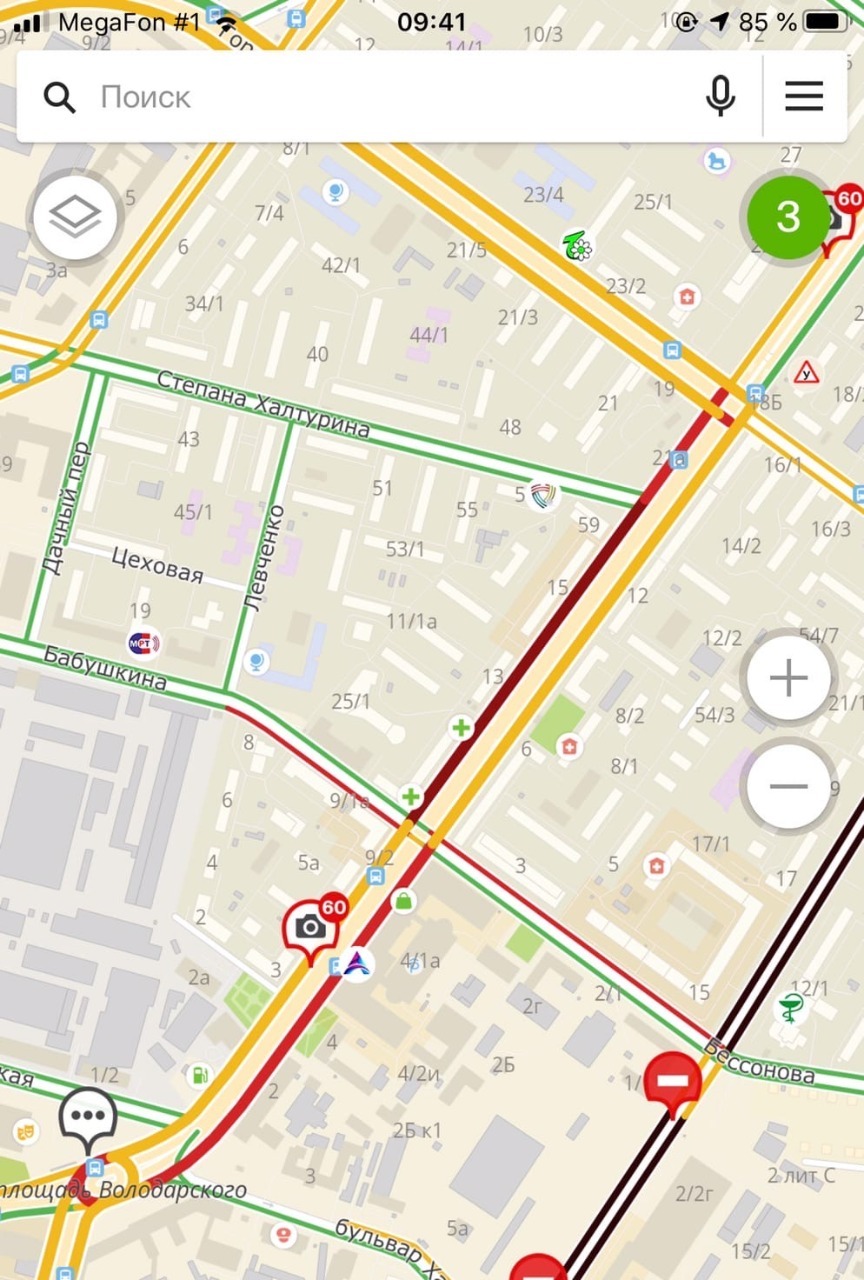Open the hamburger menu
The width and height of the screenshot is (864, 1280).
(804, 97)
